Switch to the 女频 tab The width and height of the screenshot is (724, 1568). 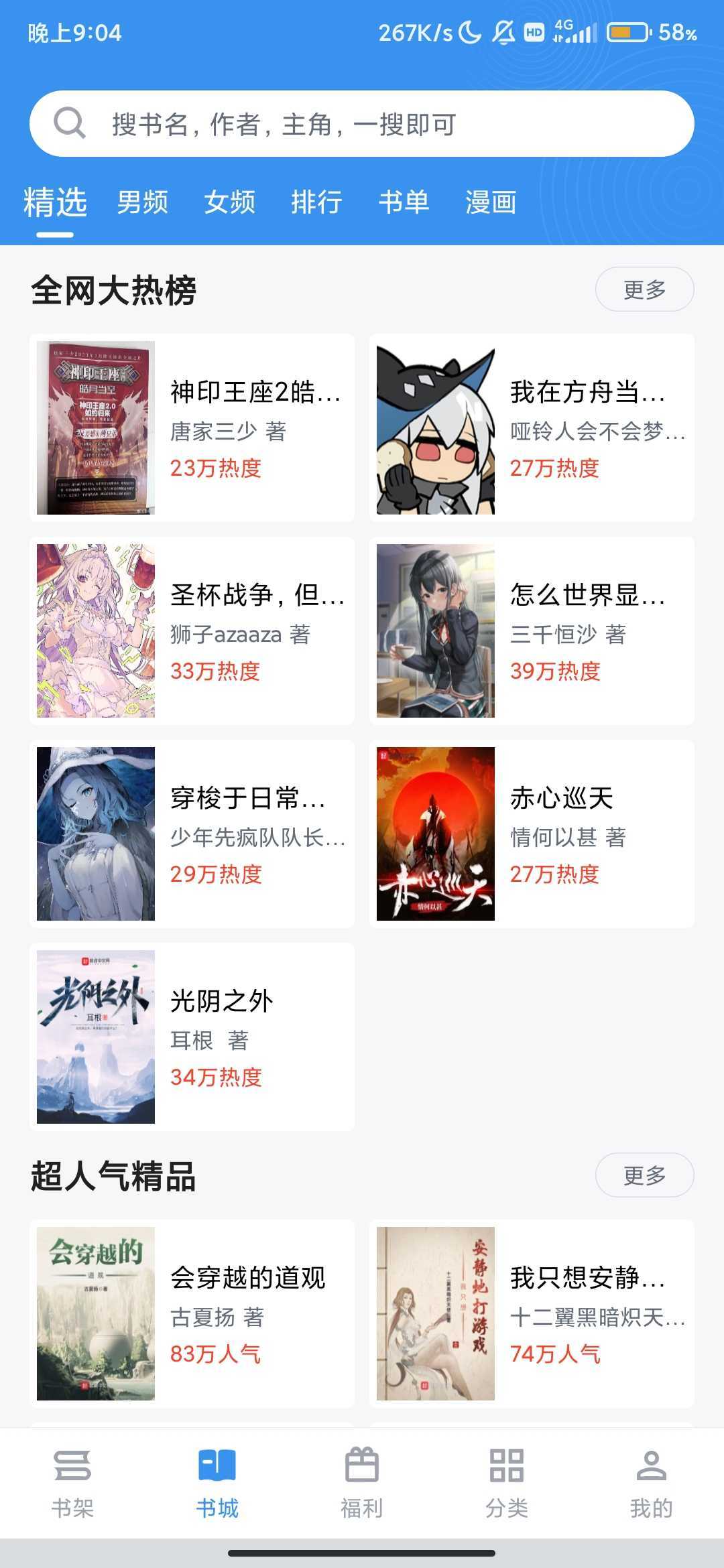point(229,202)
